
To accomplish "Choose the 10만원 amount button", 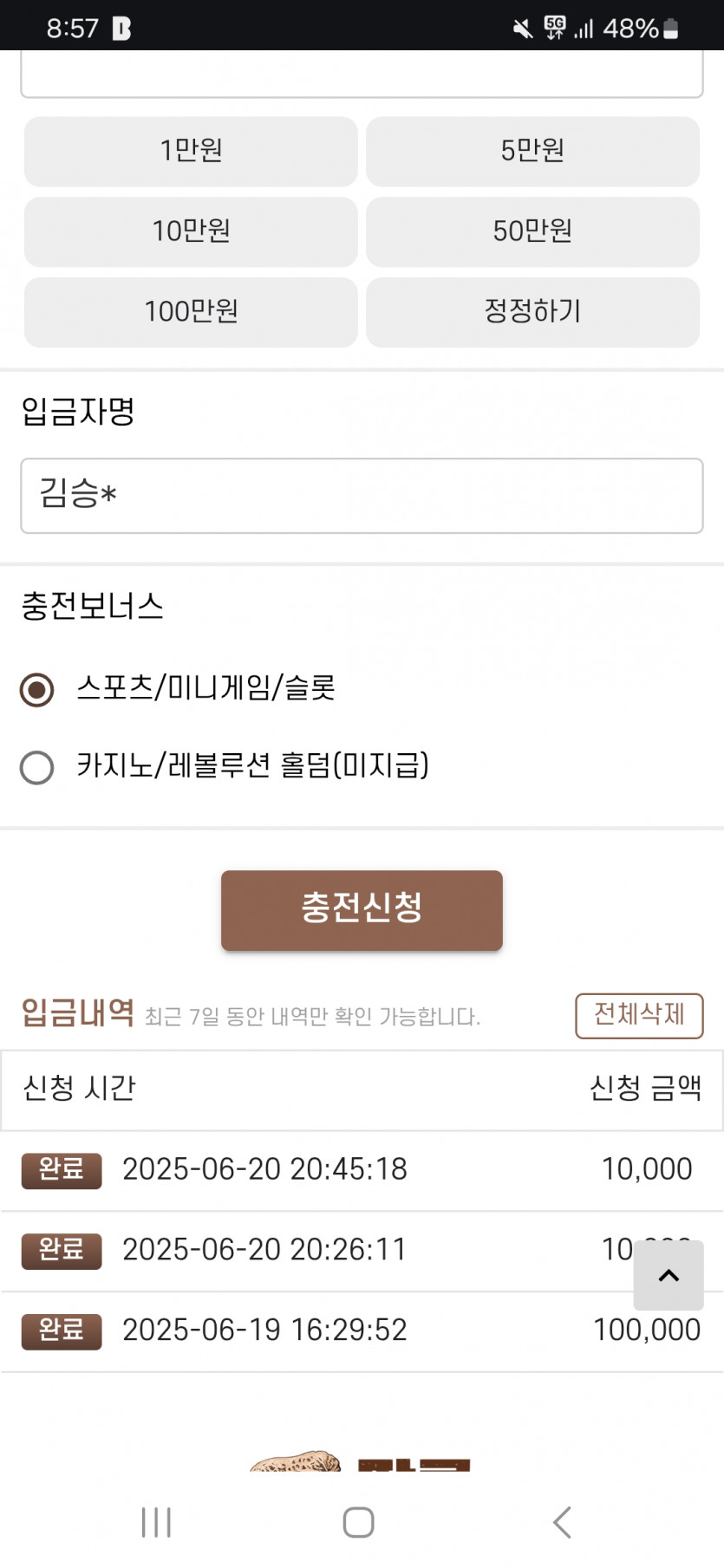I will click(191, 231).
